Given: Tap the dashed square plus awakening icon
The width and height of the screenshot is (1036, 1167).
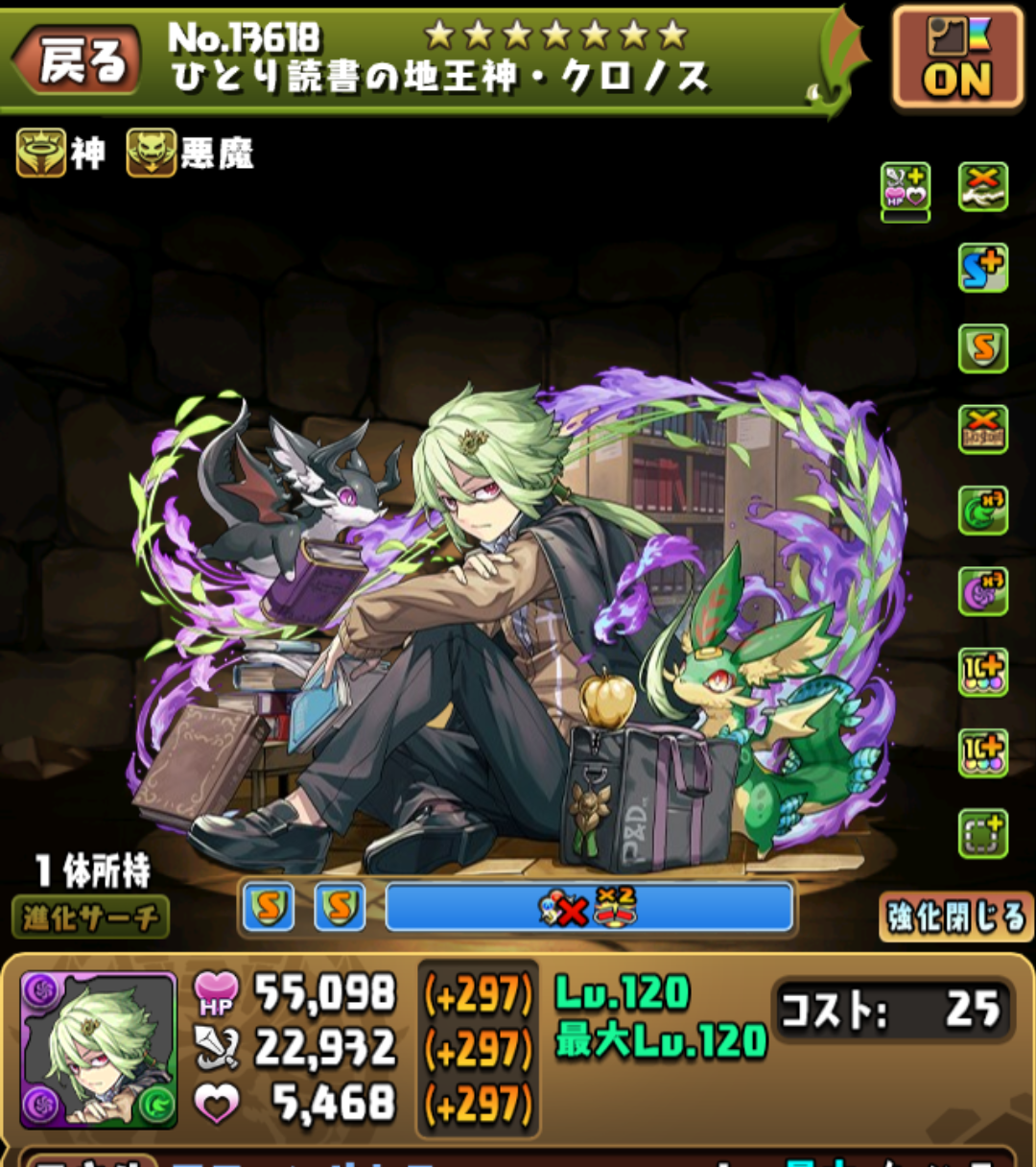Looking at the screenshot, I should coord(983,833).
